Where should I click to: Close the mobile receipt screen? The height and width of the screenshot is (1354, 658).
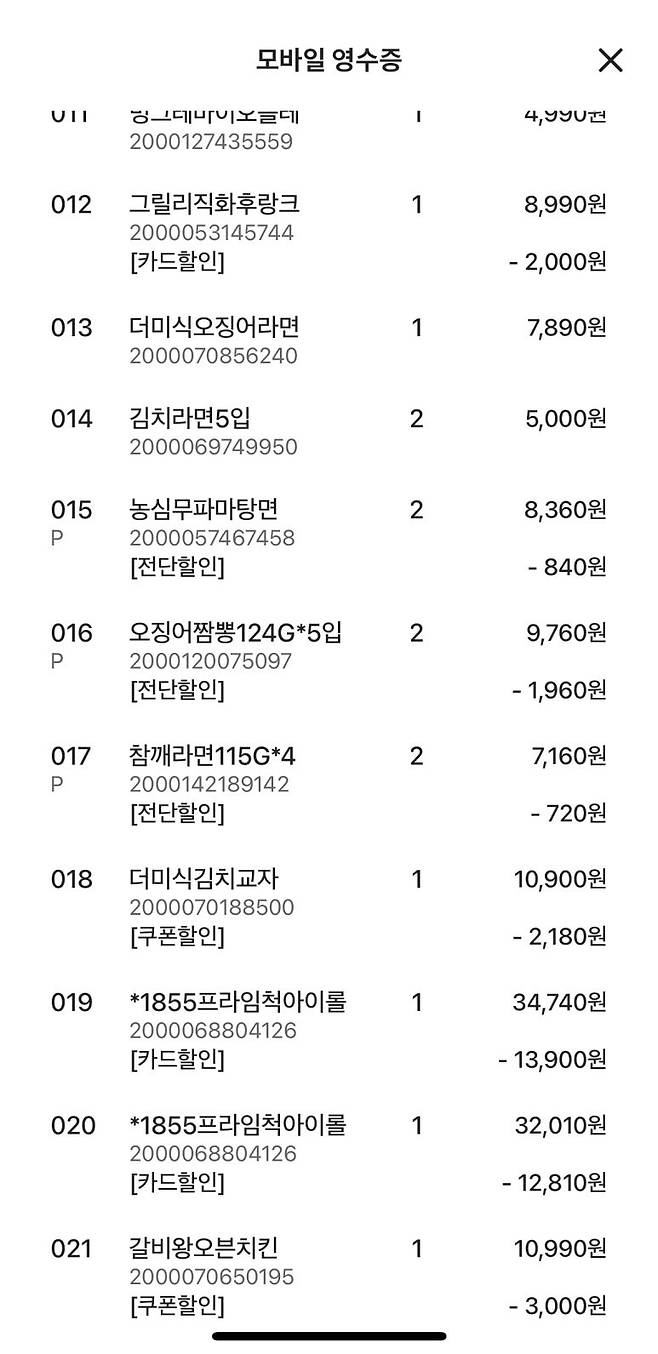[x=610, y=60]
